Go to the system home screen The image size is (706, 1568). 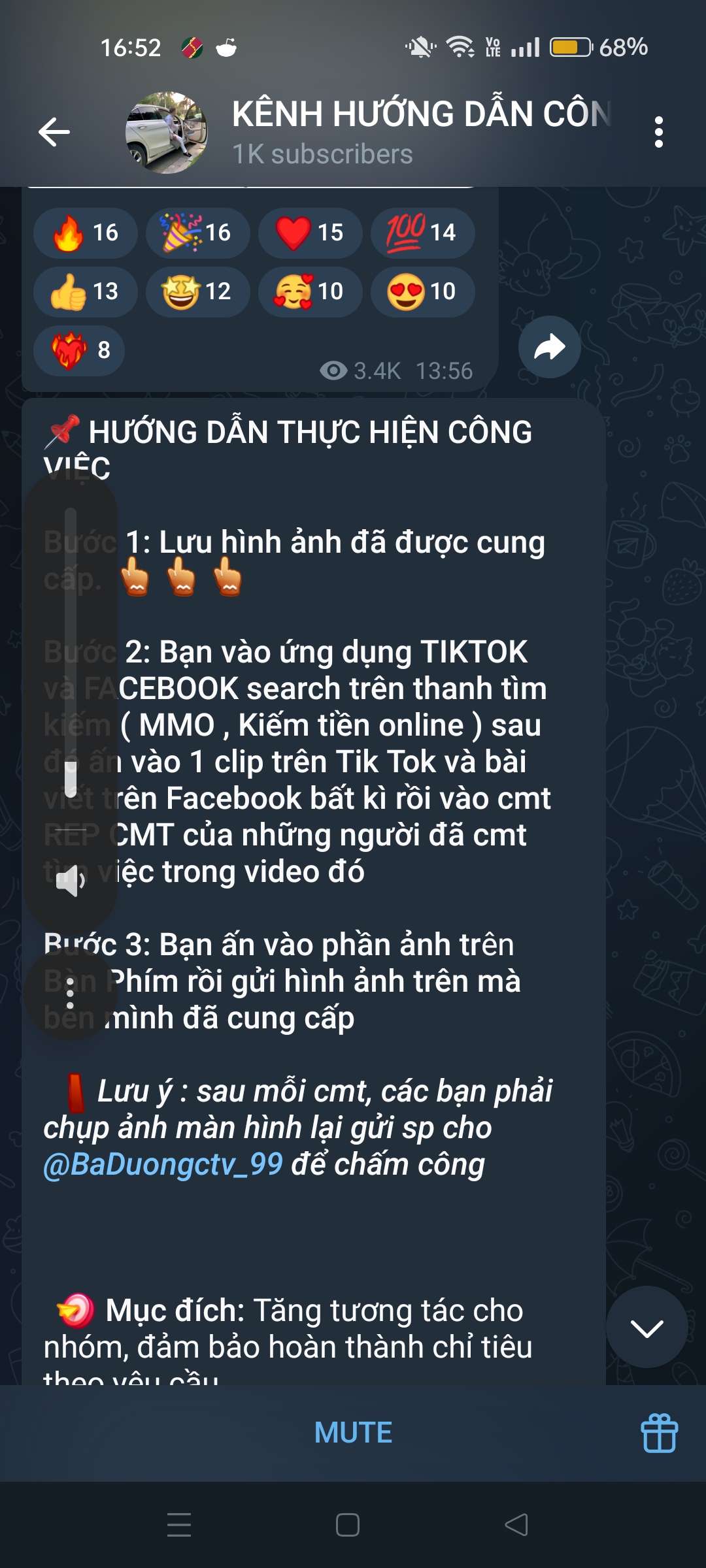coord(347,1525)
